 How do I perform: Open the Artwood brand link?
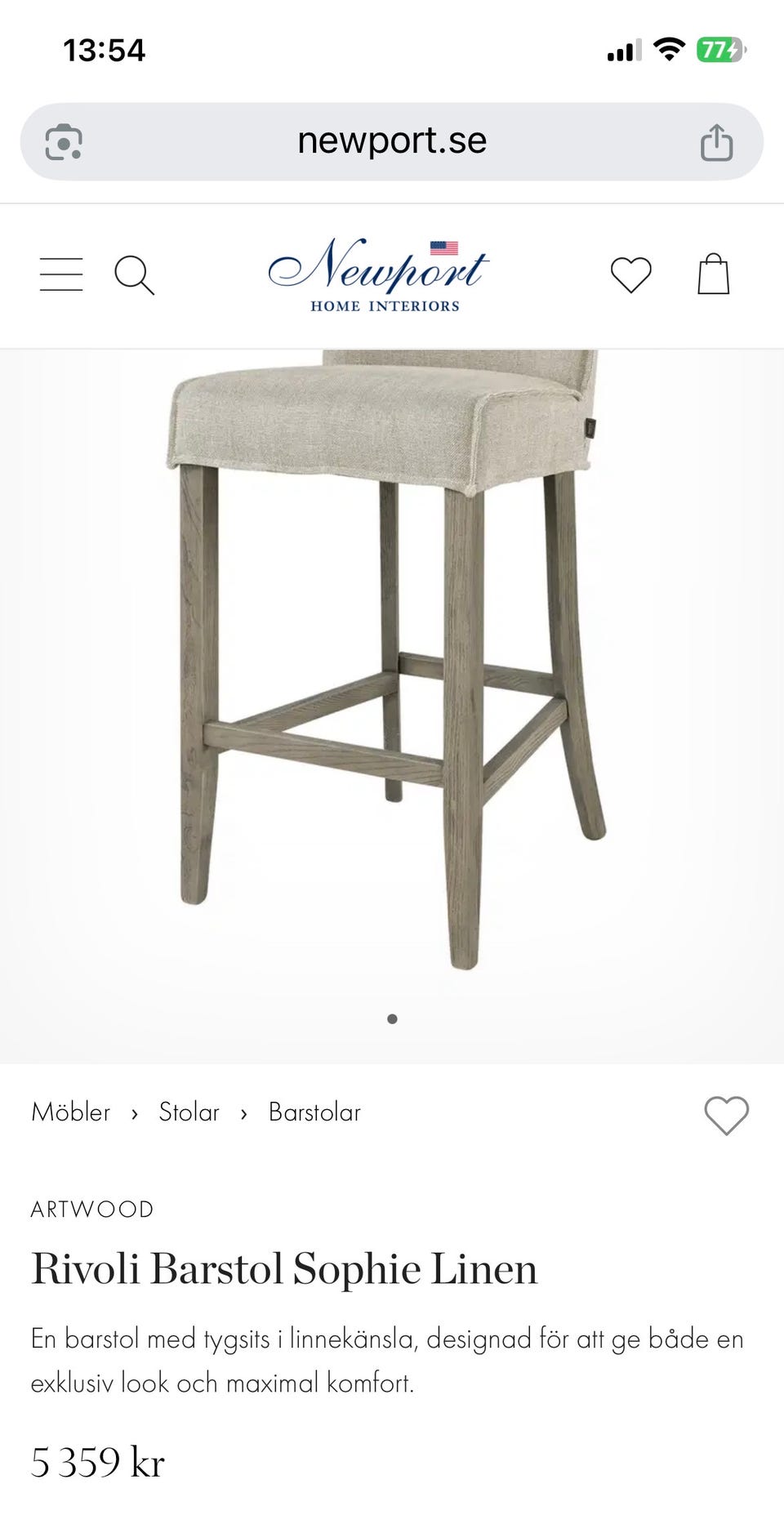(x=92, y=1210)
